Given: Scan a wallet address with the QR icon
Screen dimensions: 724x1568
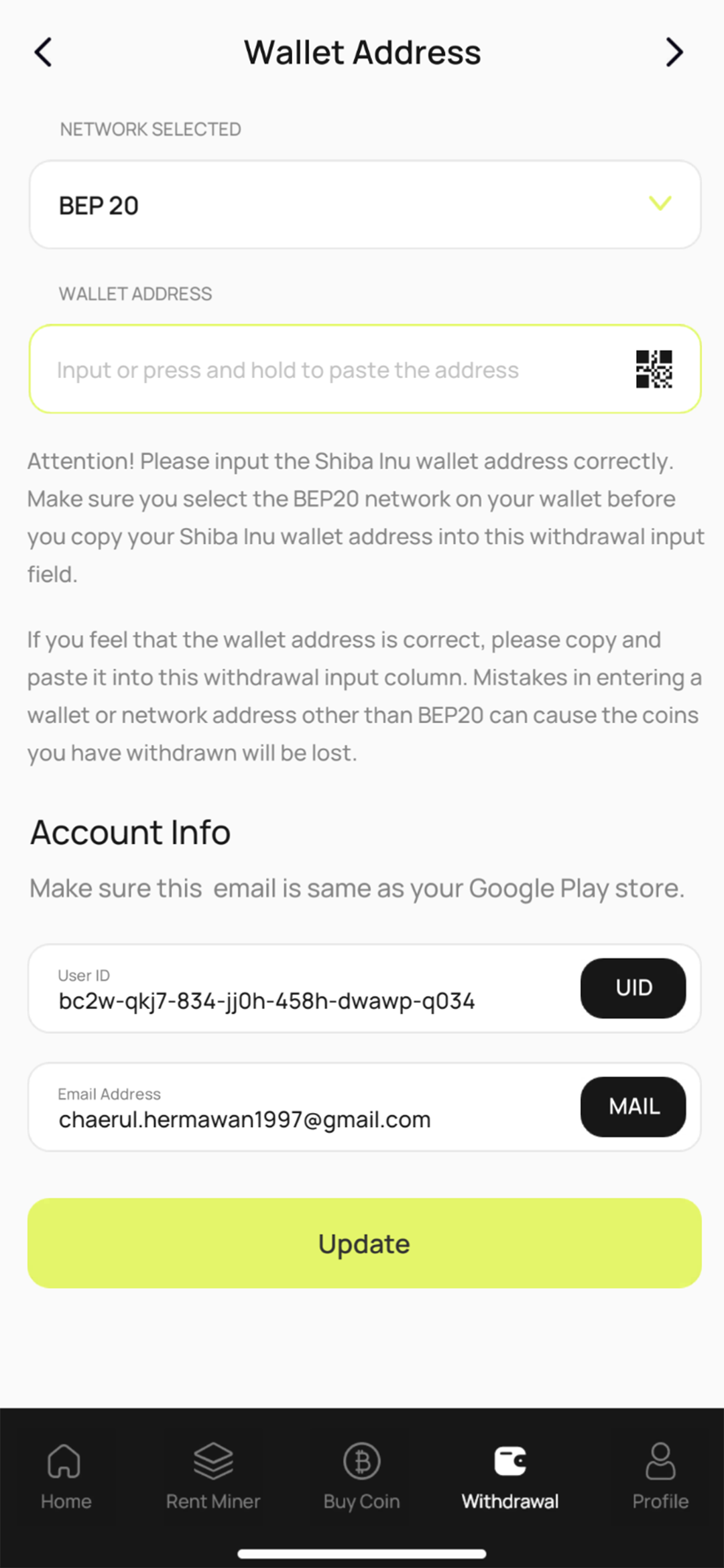Looking at the screenshot, I should (x=654, y=369).
